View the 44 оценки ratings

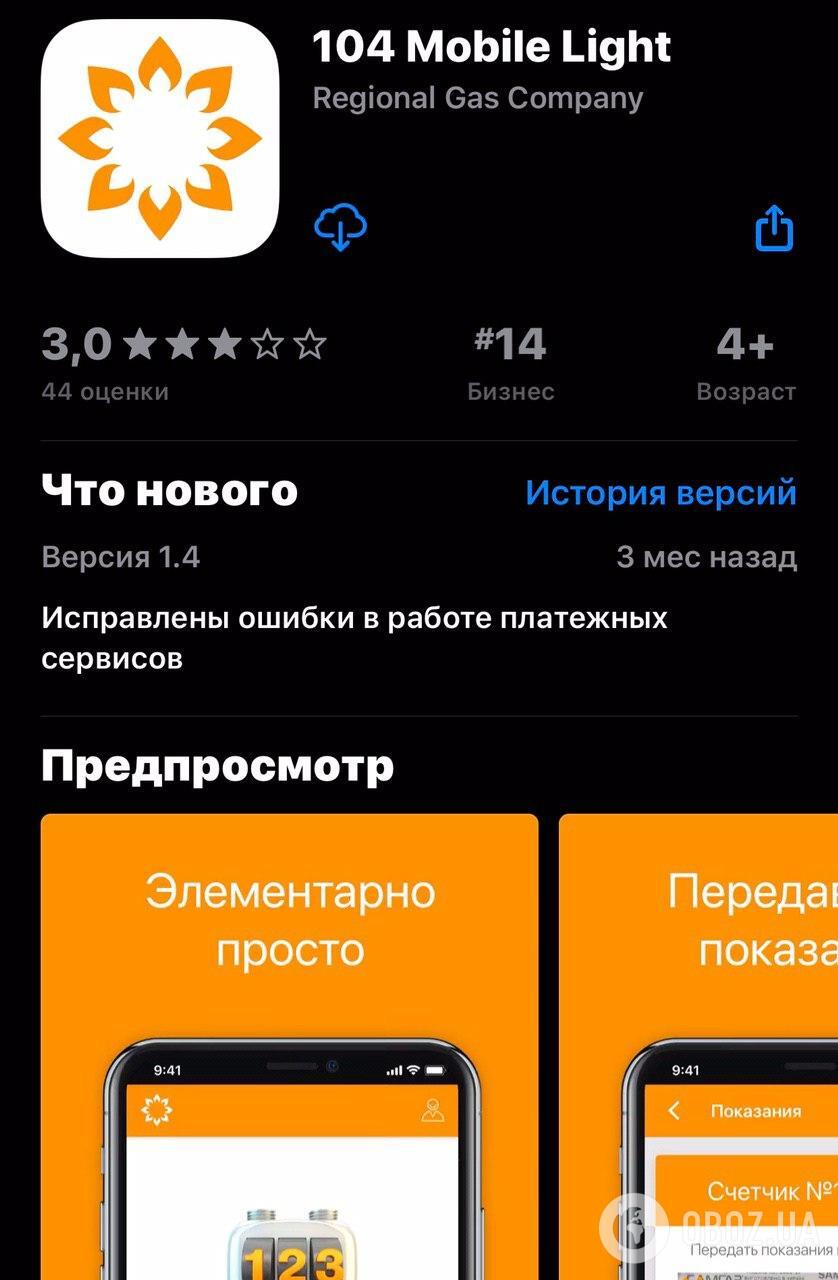coord(184,362)
